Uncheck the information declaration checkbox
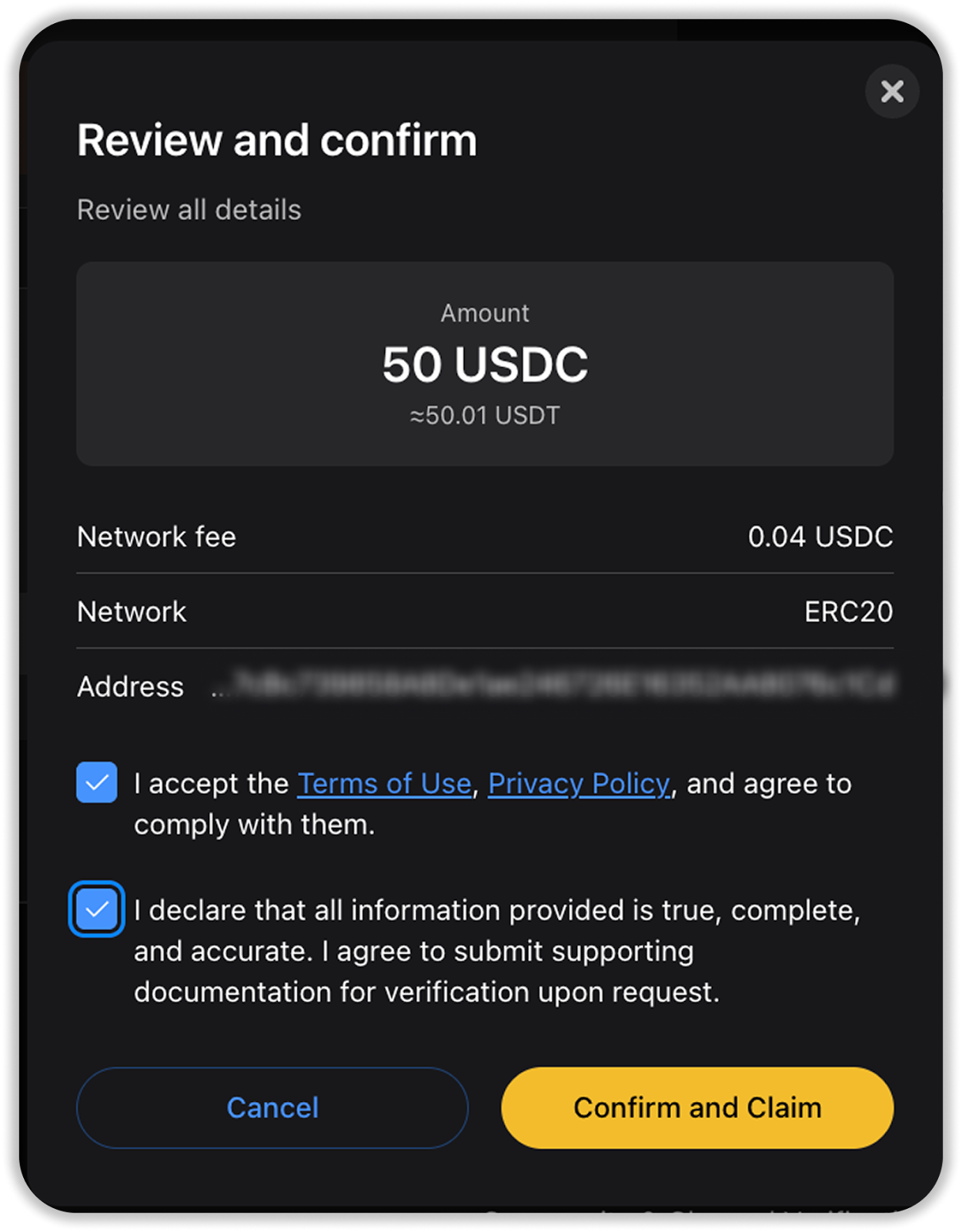Viewport: 962px width, 1232px height. [x=97, y=909]
